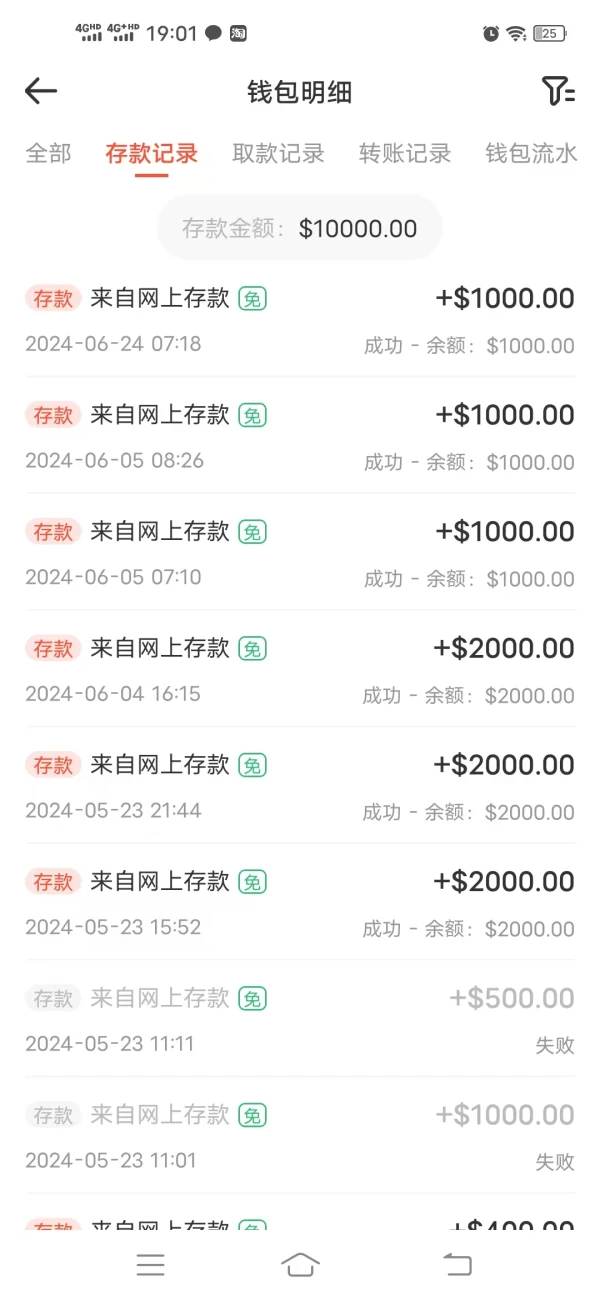Screen dimensions: 600x1300
Task: Open the 转账记录 tab
Action: 405,153
